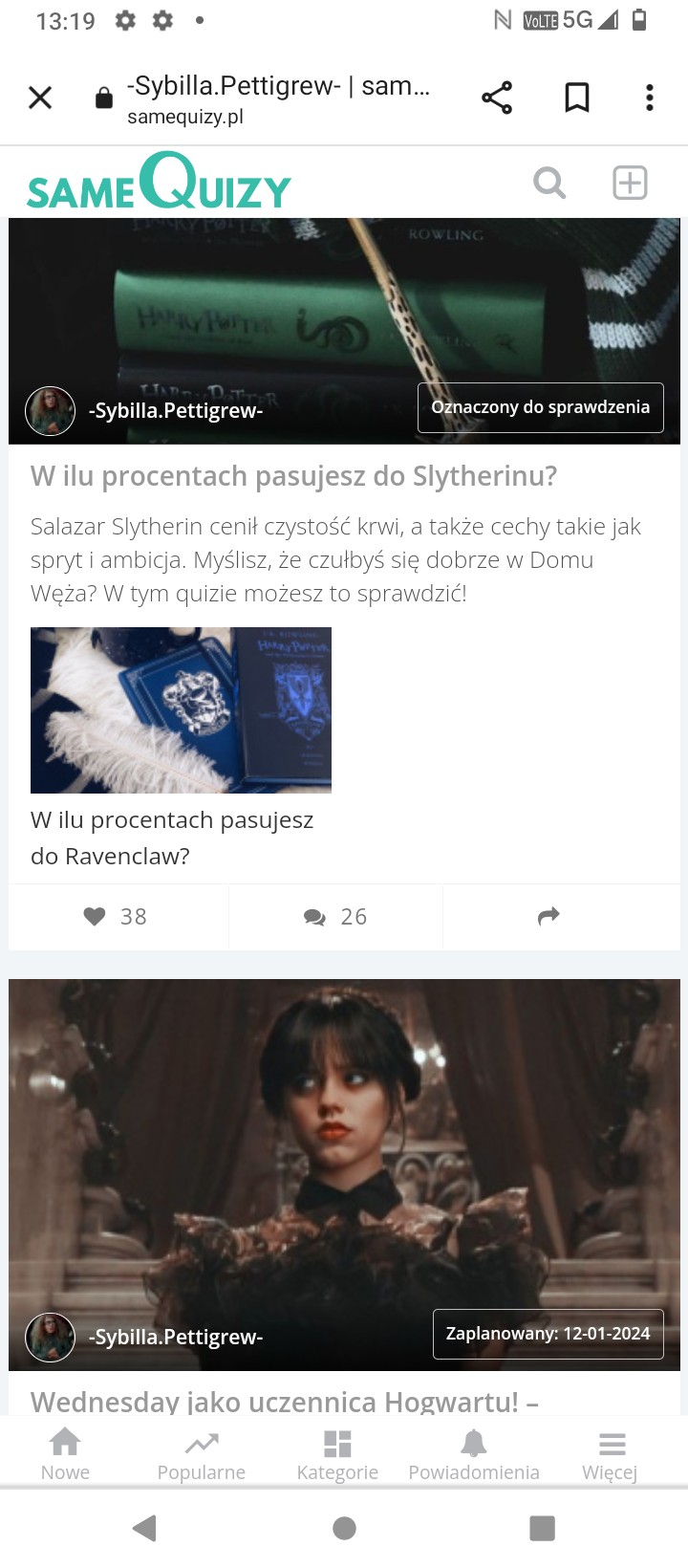Close the browser custom tab

(x=40, y=98)
